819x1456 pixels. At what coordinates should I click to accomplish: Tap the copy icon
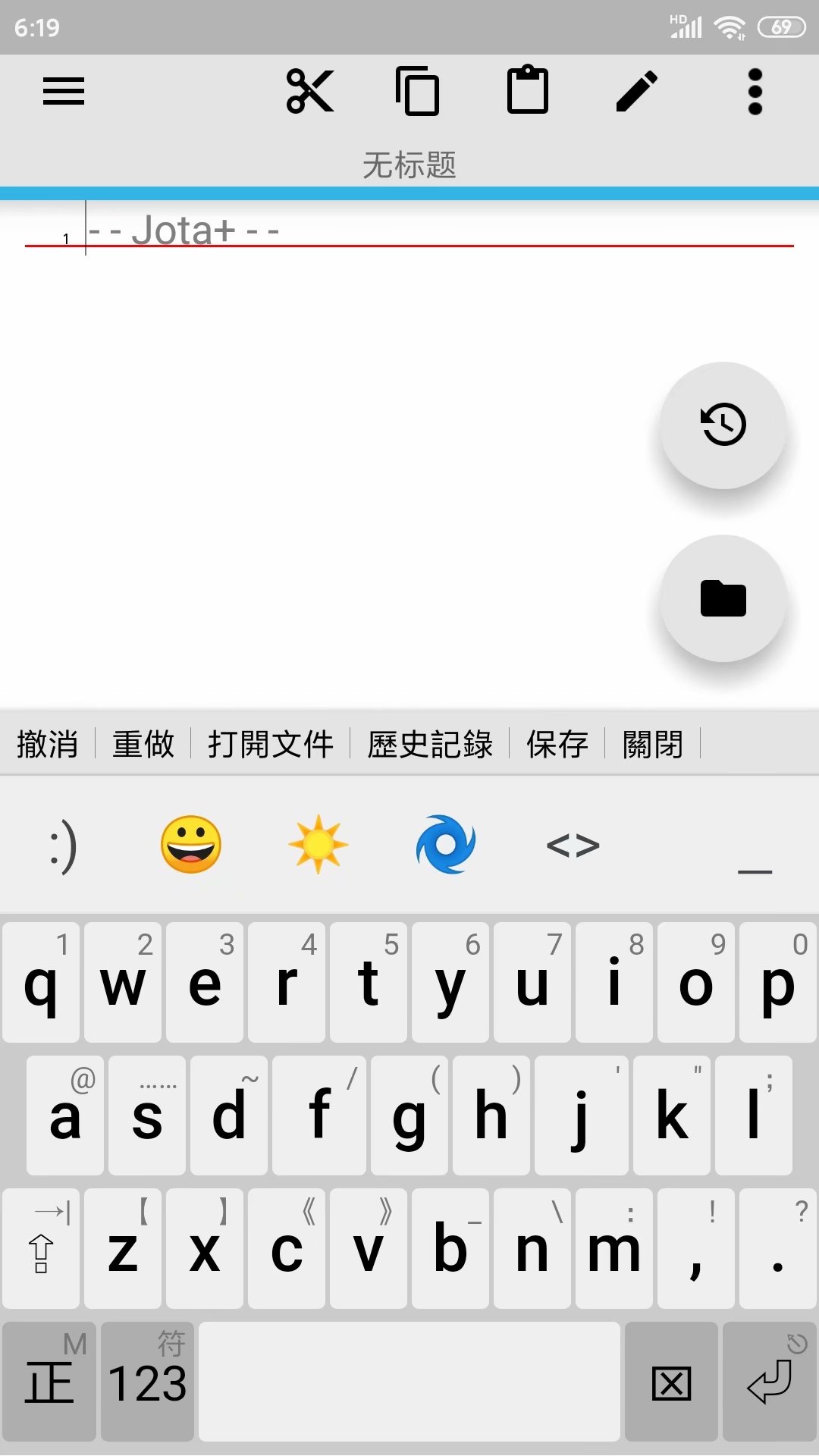click(x=418, y=92)
